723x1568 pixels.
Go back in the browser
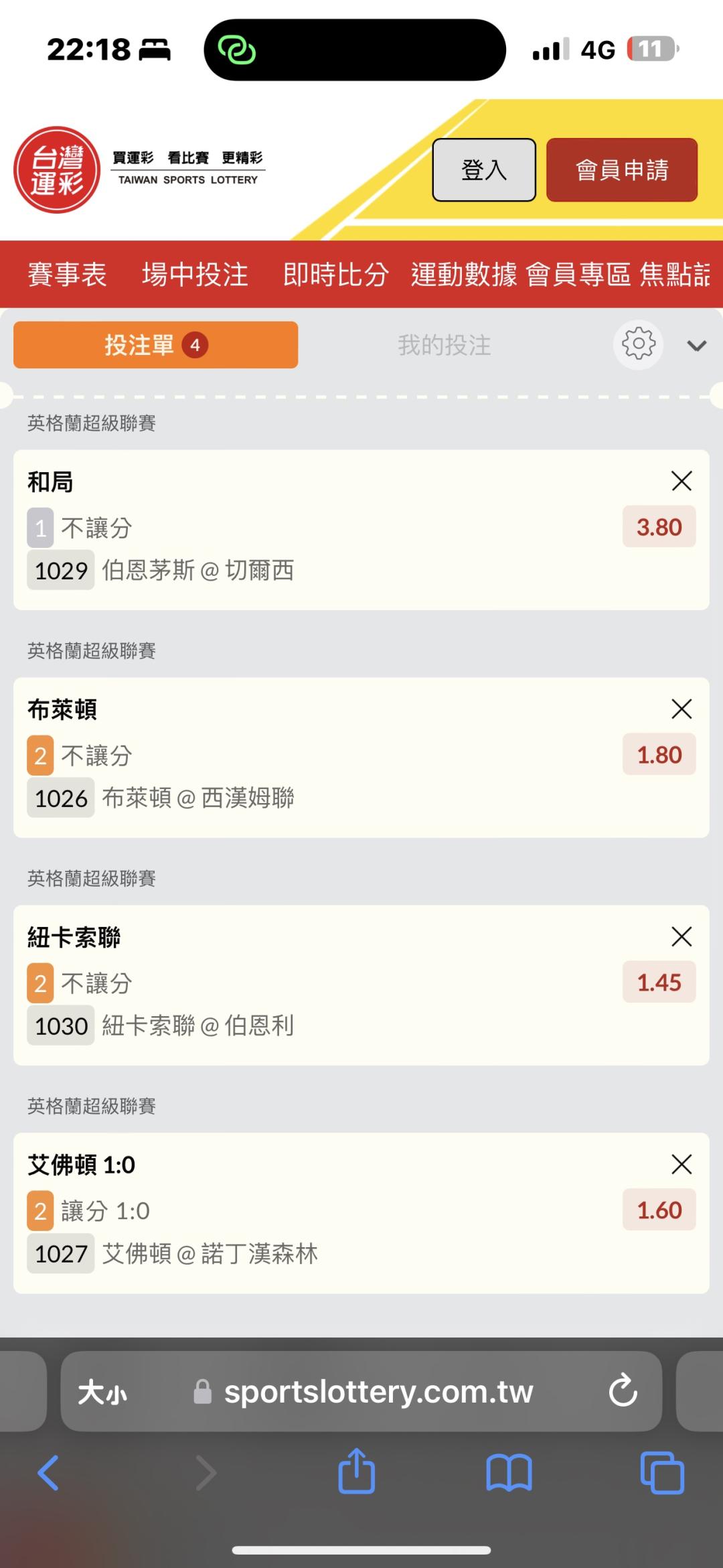pyautogui.click(x=48, y=1473)
